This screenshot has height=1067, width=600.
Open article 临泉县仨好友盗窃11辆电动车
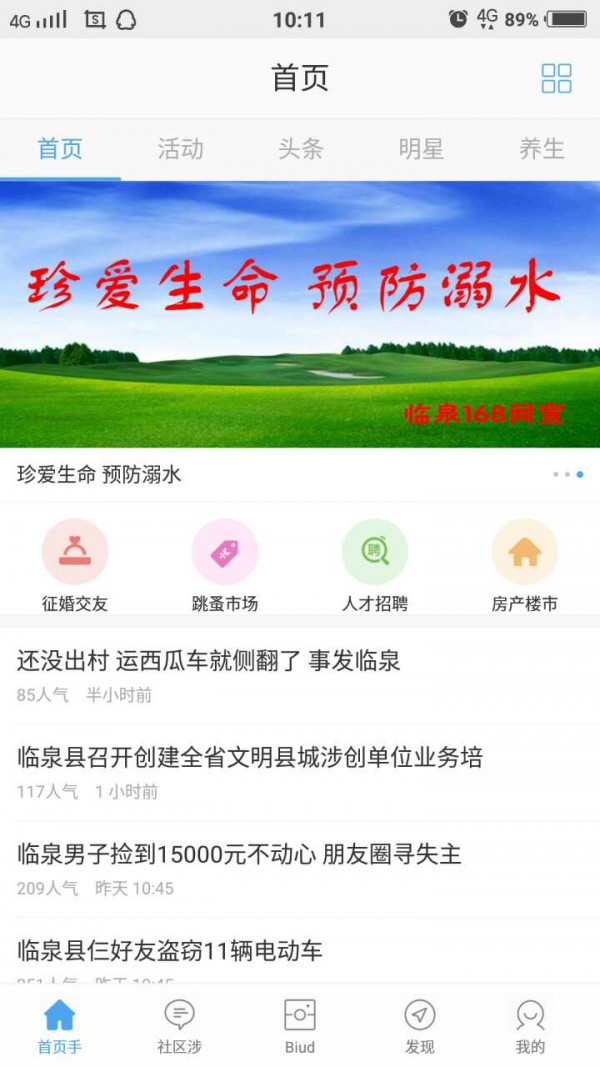170,951
